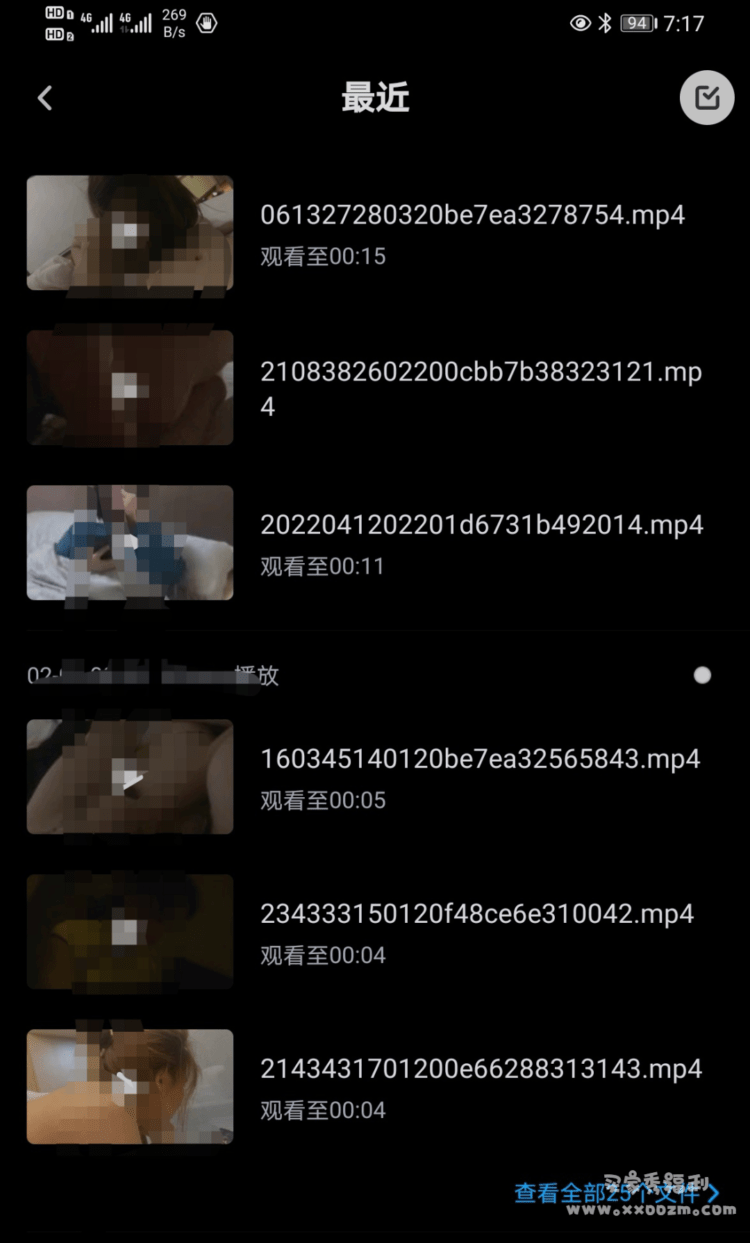Open file 061327280320be7ea3278754.mp4
Screen dimensions: 750x1243
pyautogui.click(x=472, y=216)
